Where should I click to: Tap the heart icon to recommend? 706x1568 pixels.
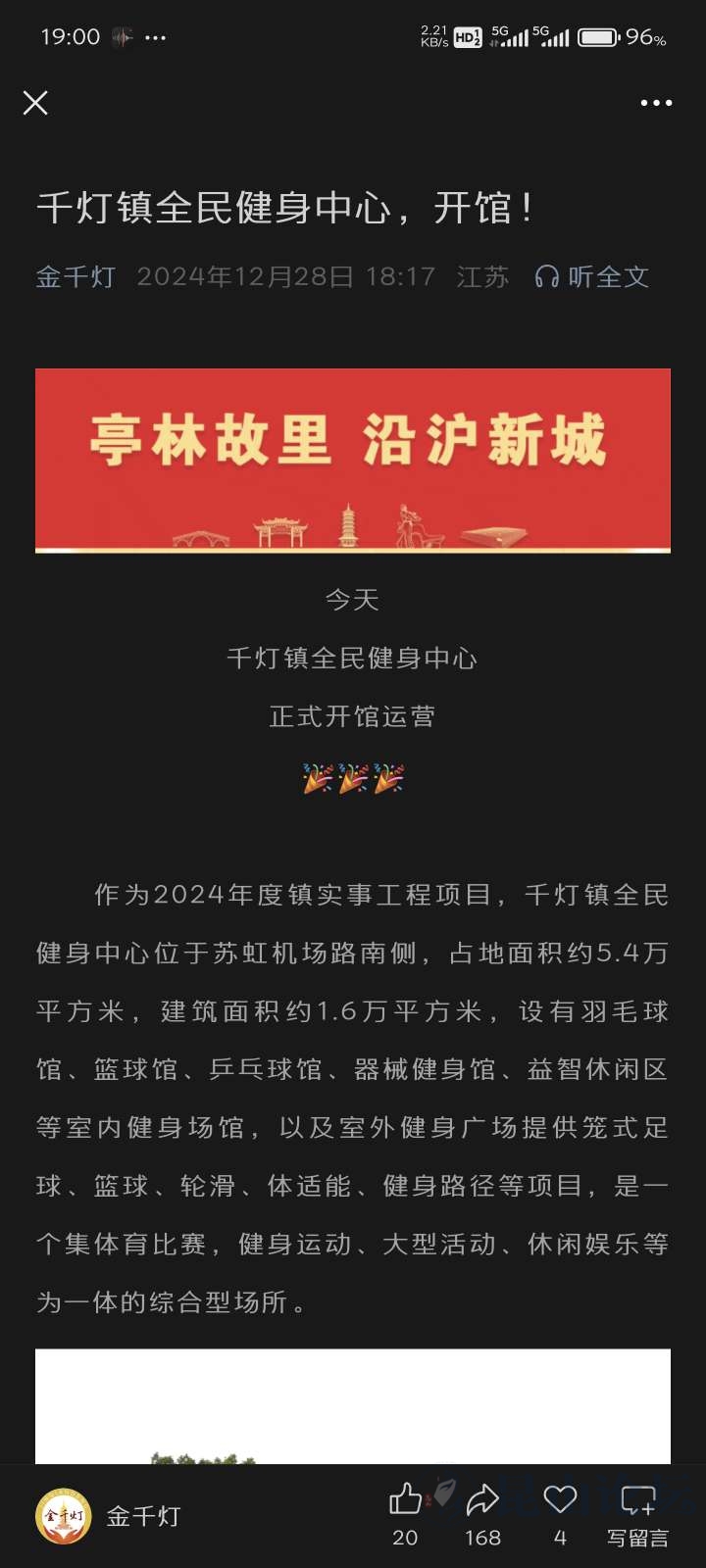(x=560, y=1499)
